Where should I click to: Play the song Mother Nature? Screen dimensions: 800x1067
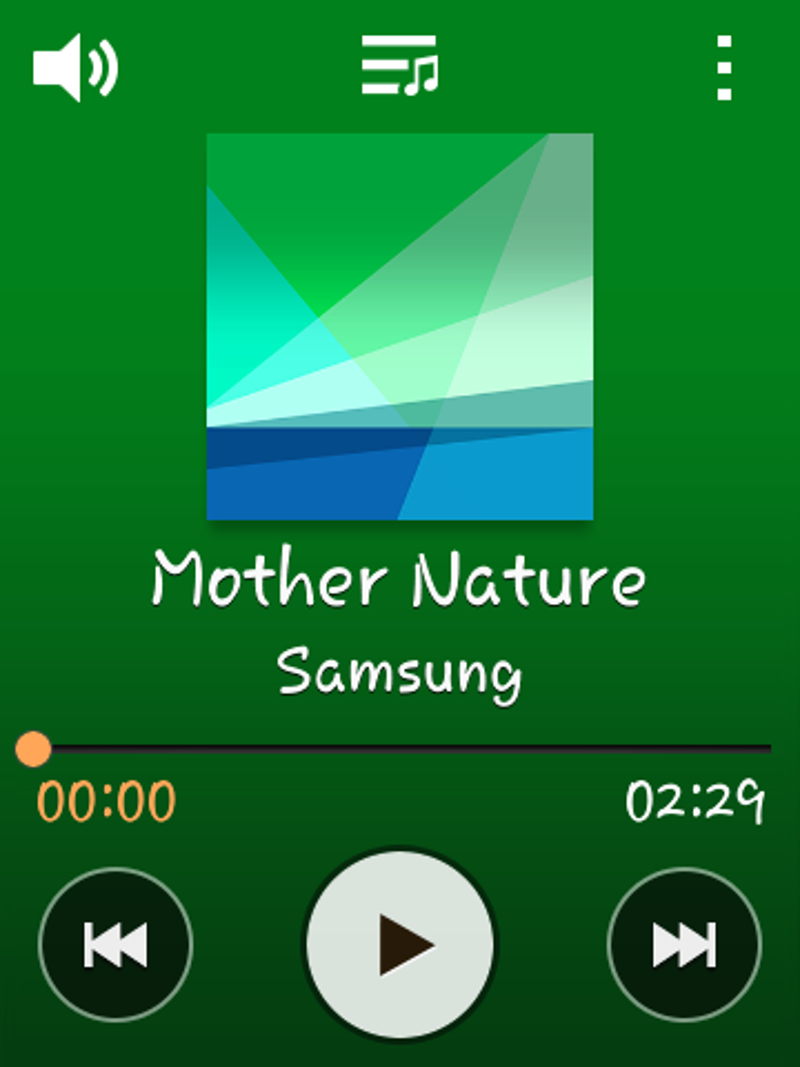tap(400, 944)
